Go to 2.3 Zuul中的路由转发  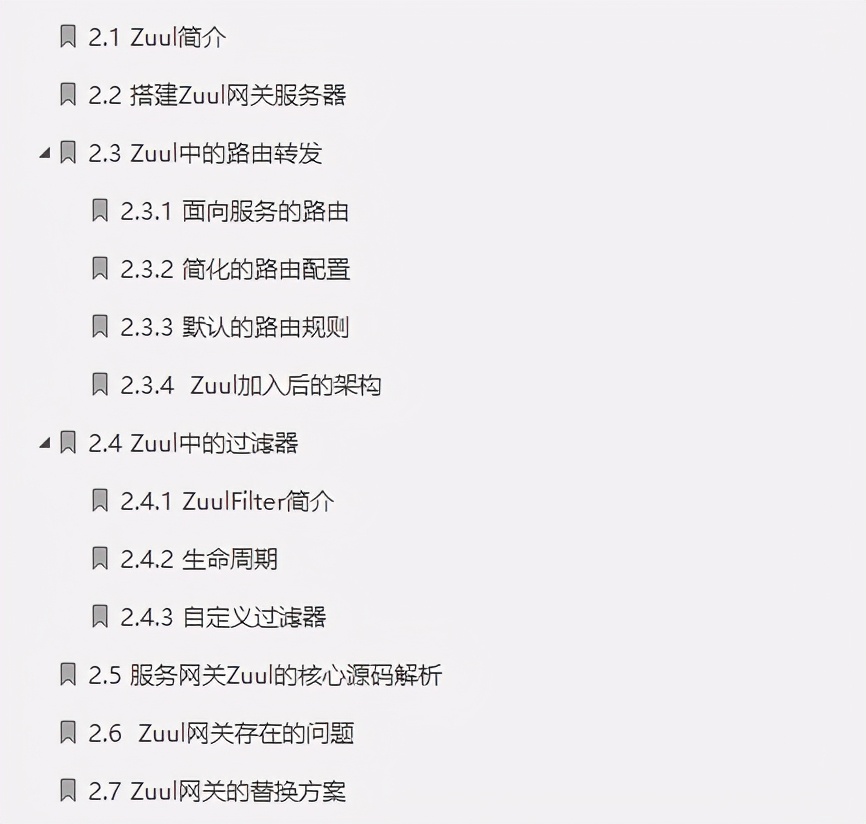point(205,154)
